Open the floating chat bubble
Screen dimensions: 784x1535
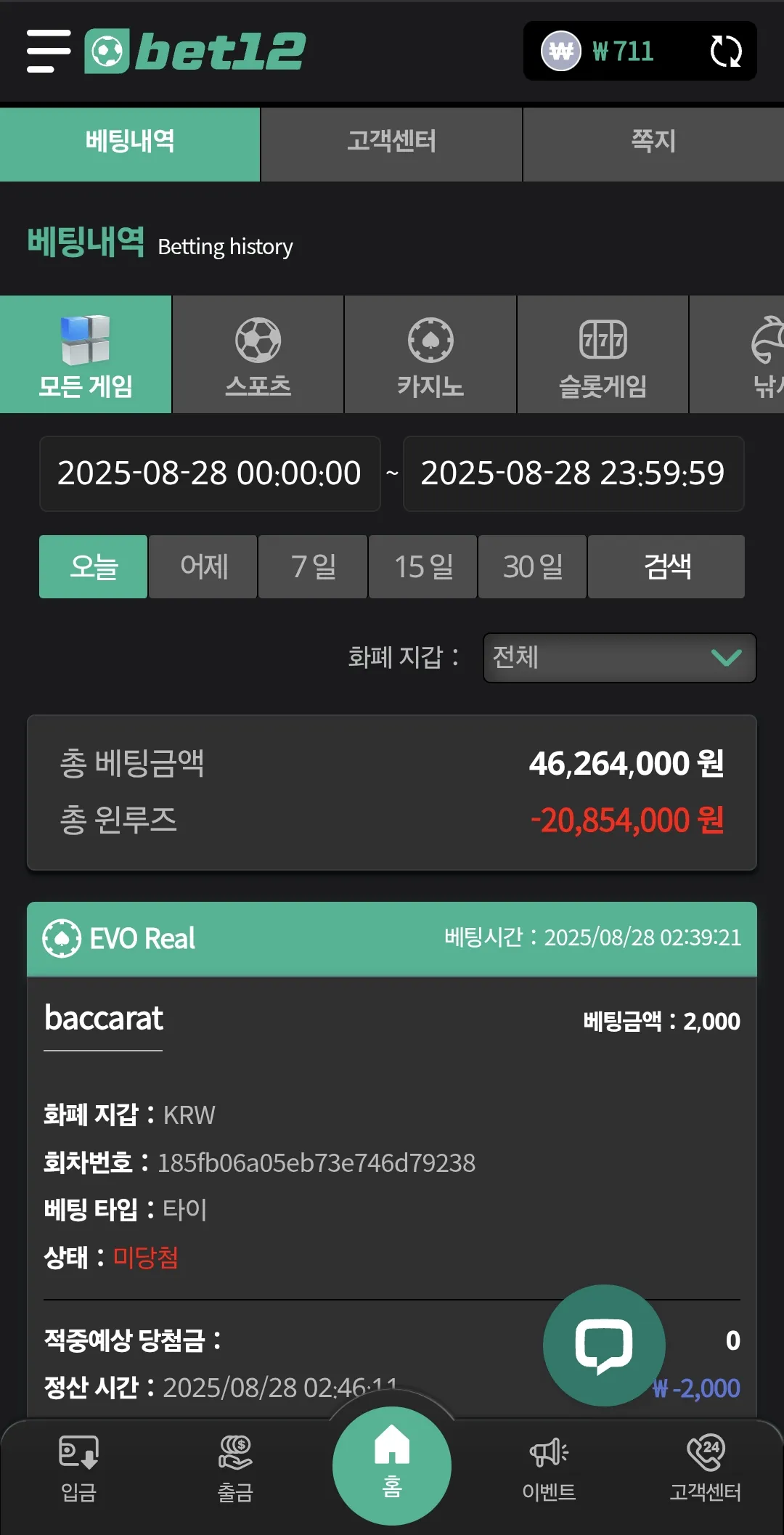604,1345
